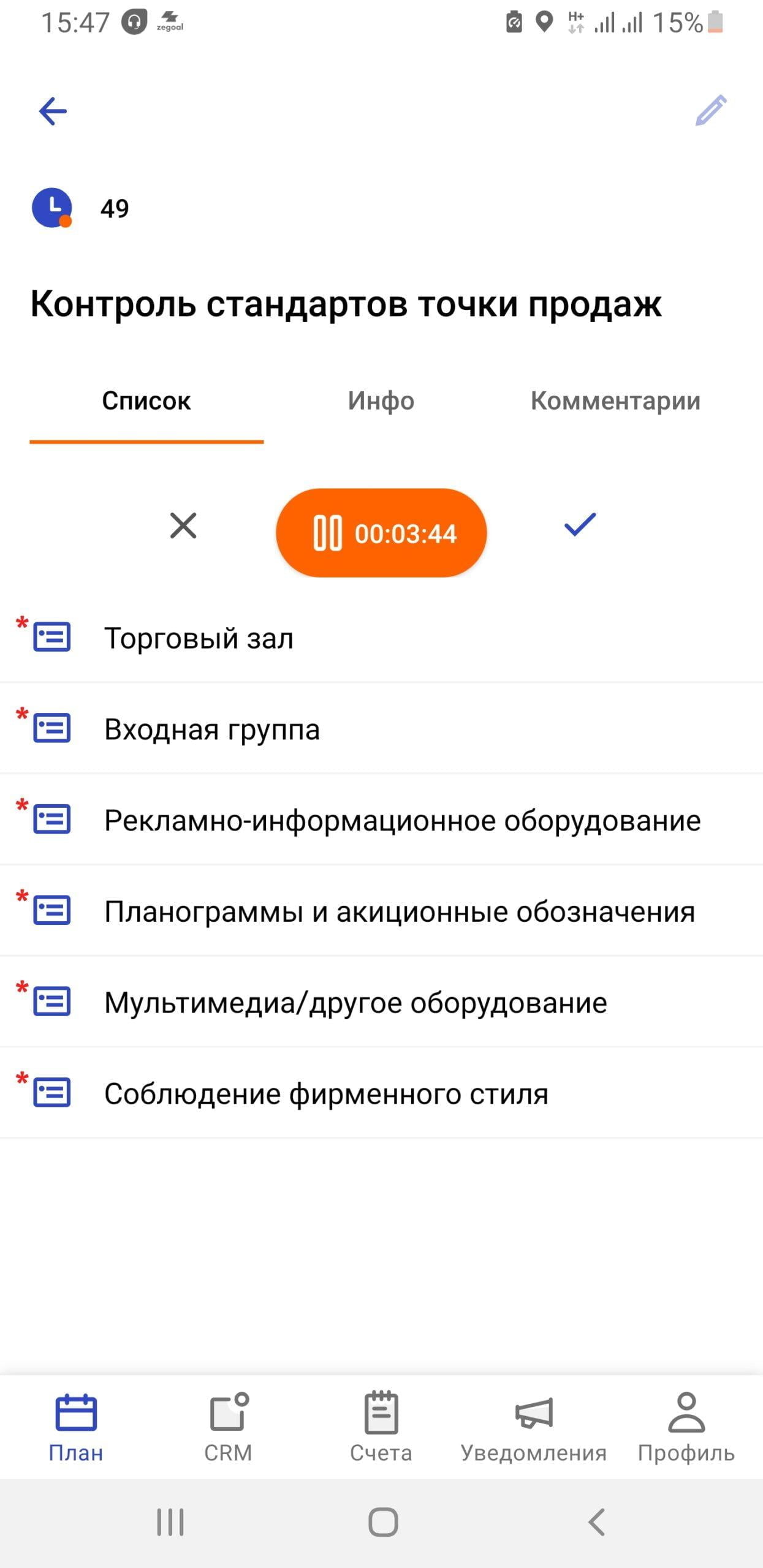763x1568 pixels.
Task: Pause the 00:03:44 timer
Action: pyautogui.click(x=381, y=533)
